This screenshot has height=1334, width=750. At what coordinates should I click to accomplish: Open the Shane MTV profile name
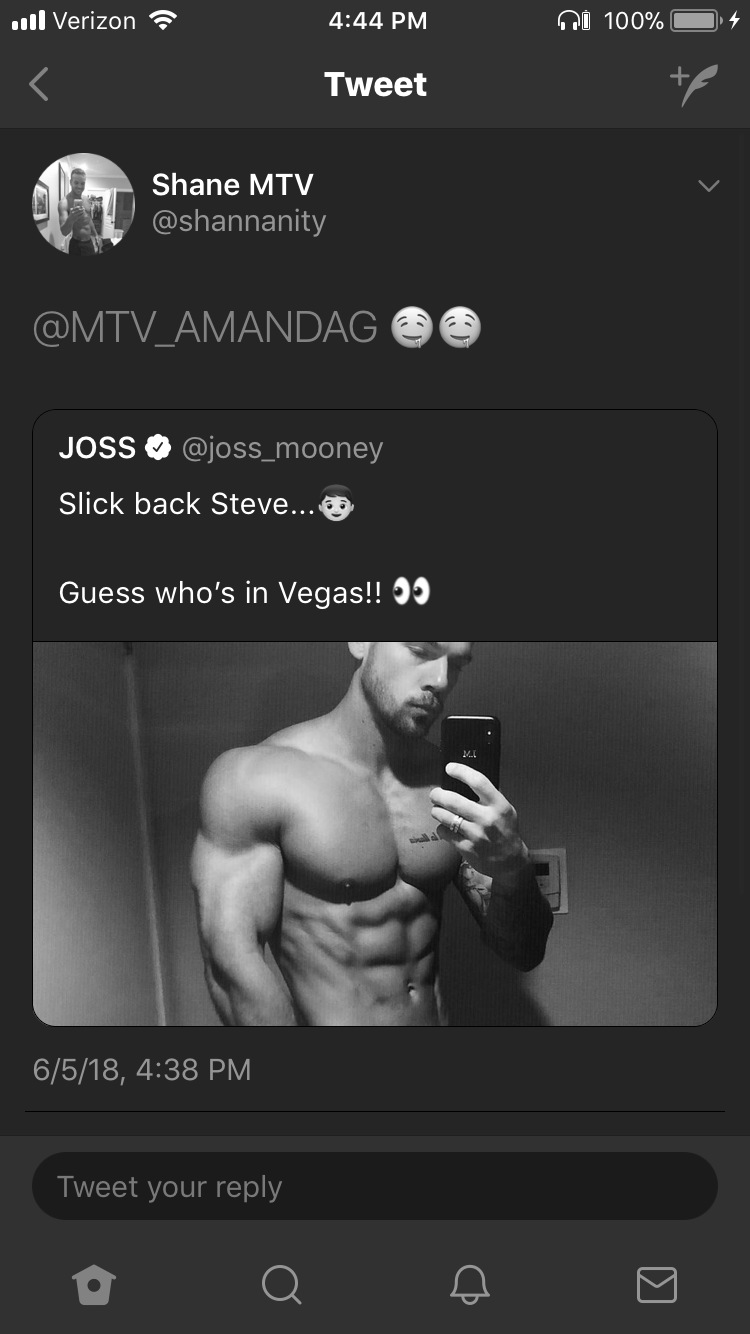(232, 184)
